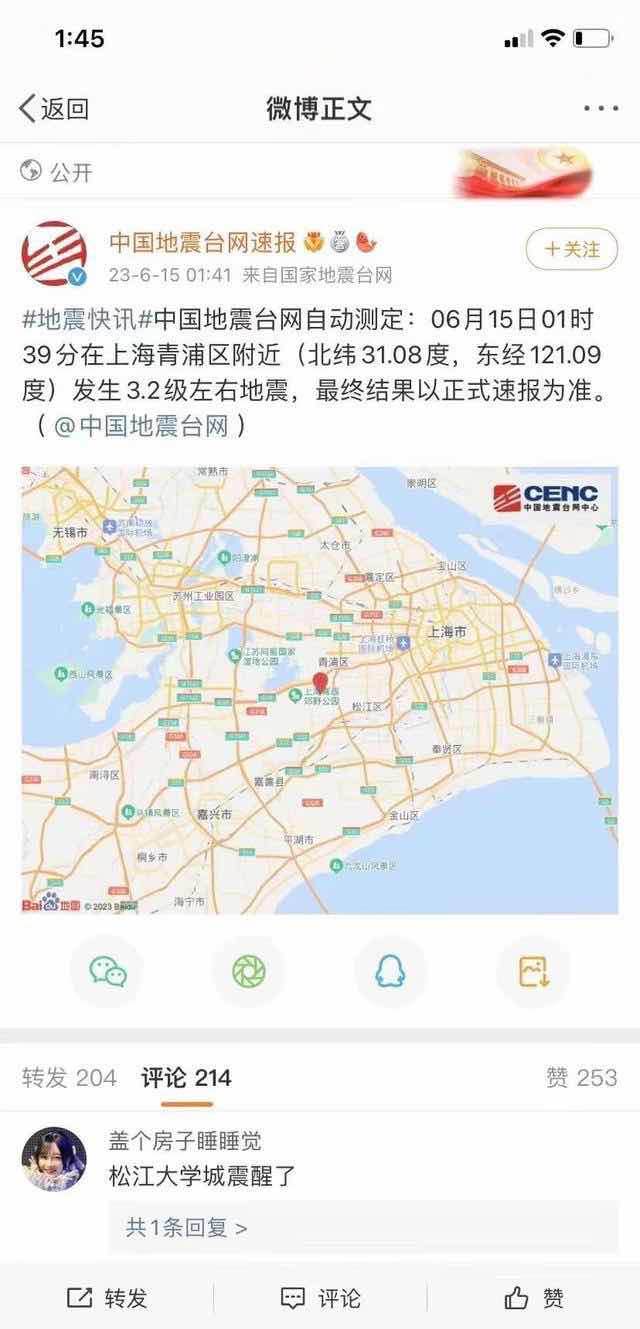Open the 公开 visibility label

click(57, 171)
